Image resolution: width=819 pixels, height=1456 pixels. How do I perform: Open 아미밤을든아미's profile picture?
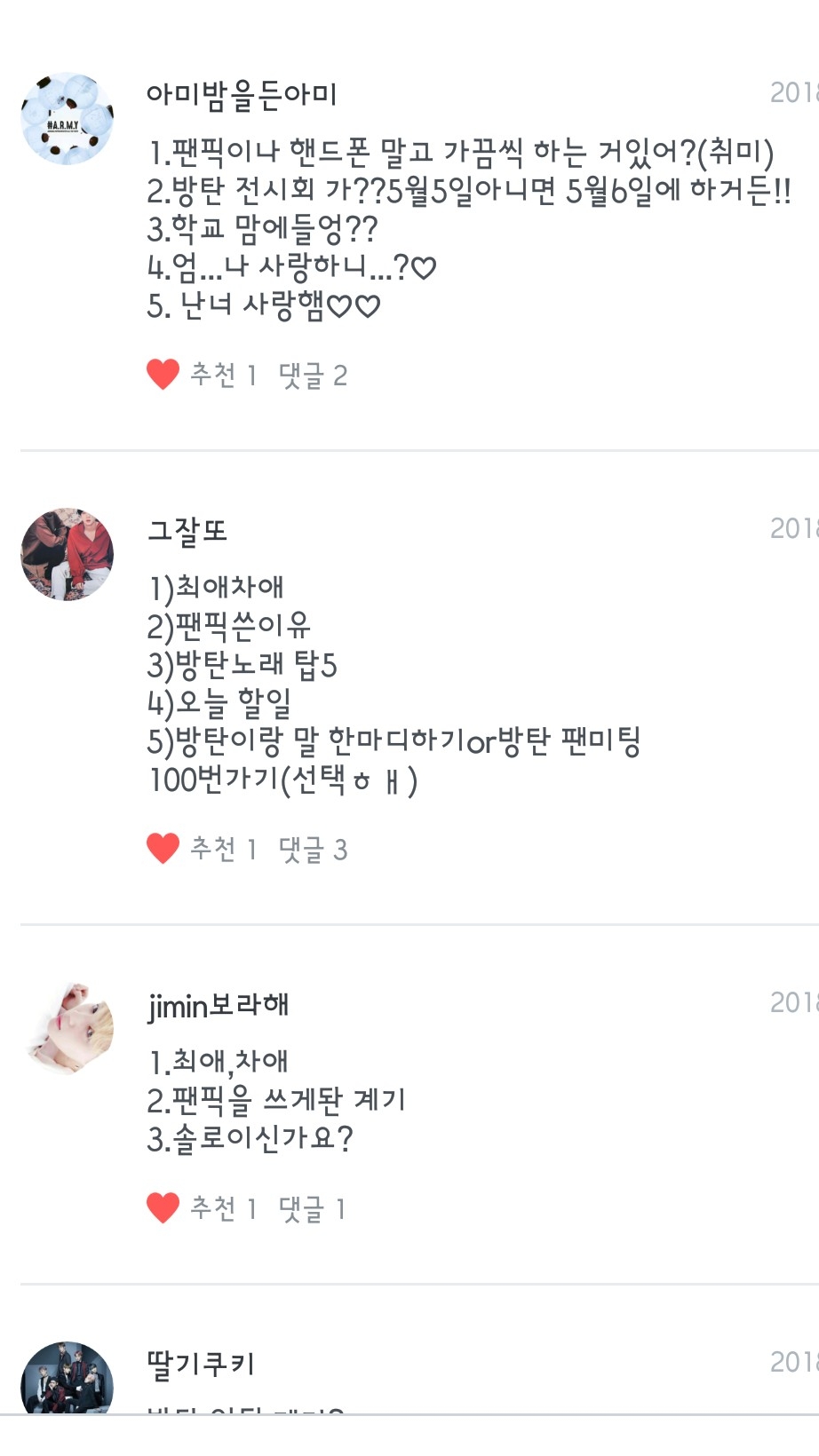tap(68, 119)
